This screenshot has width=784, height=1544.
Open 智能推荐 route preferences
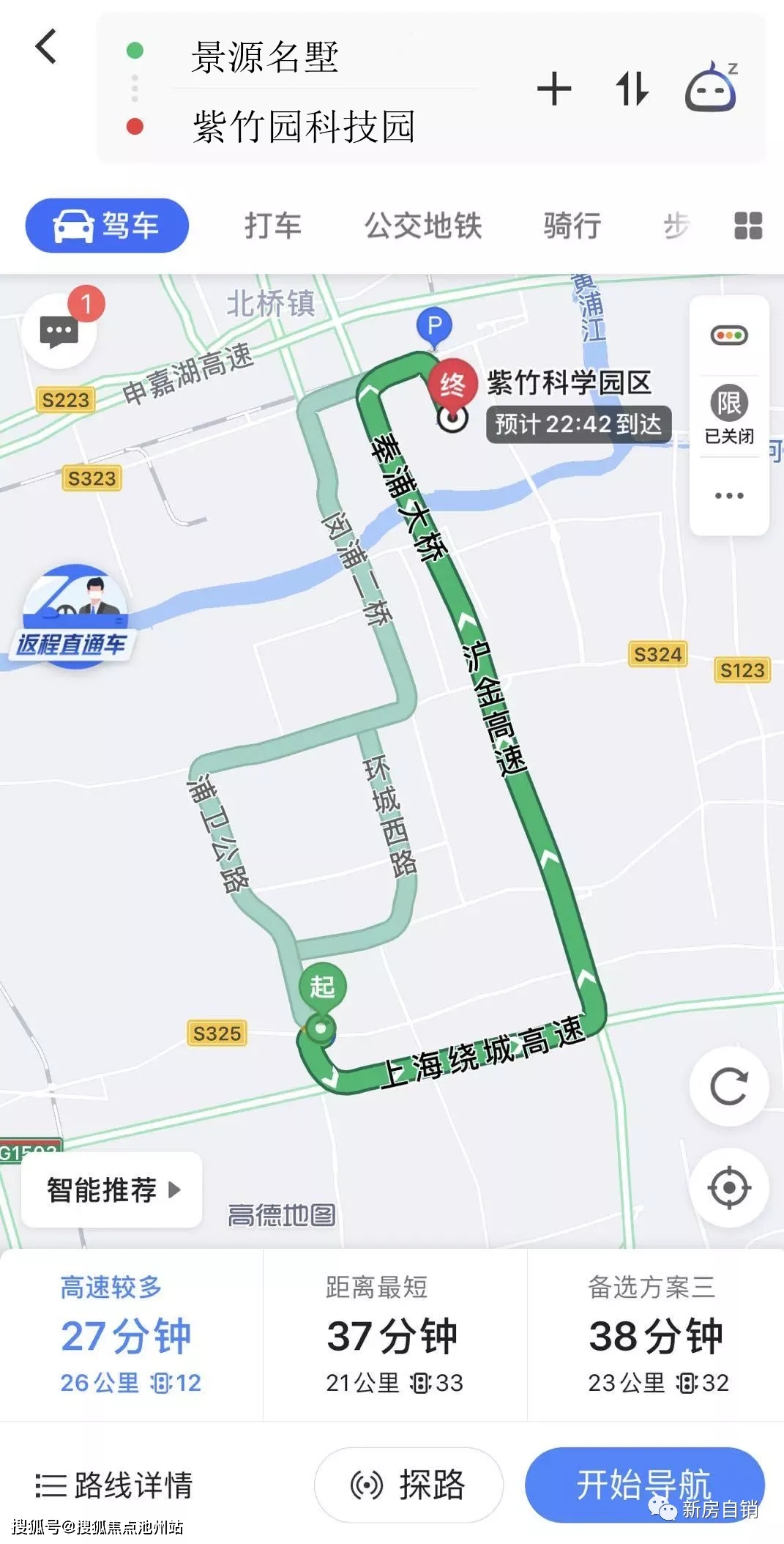click(x=112, y=1189)
